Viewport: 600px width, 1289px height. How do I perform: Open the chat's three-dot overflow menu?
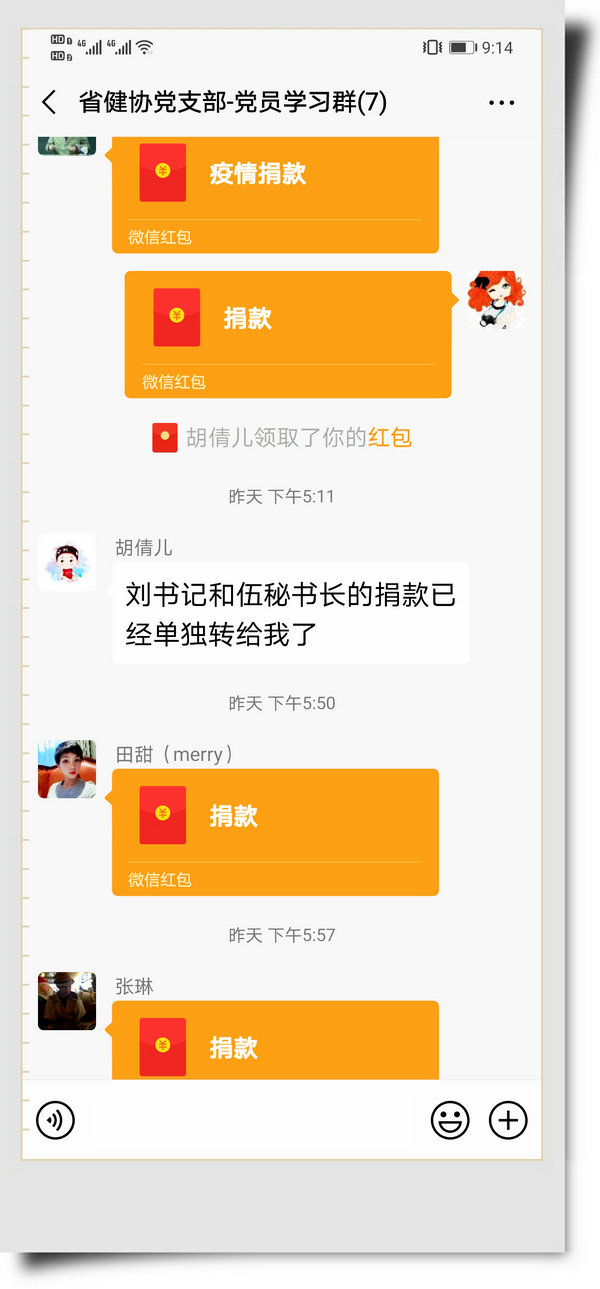tap(501, 103)
